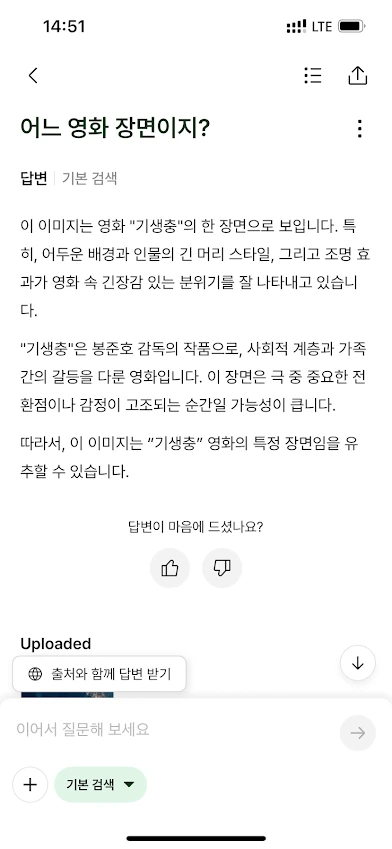Select 출처와 함께 답변 받기 chip

coord(100,674)
